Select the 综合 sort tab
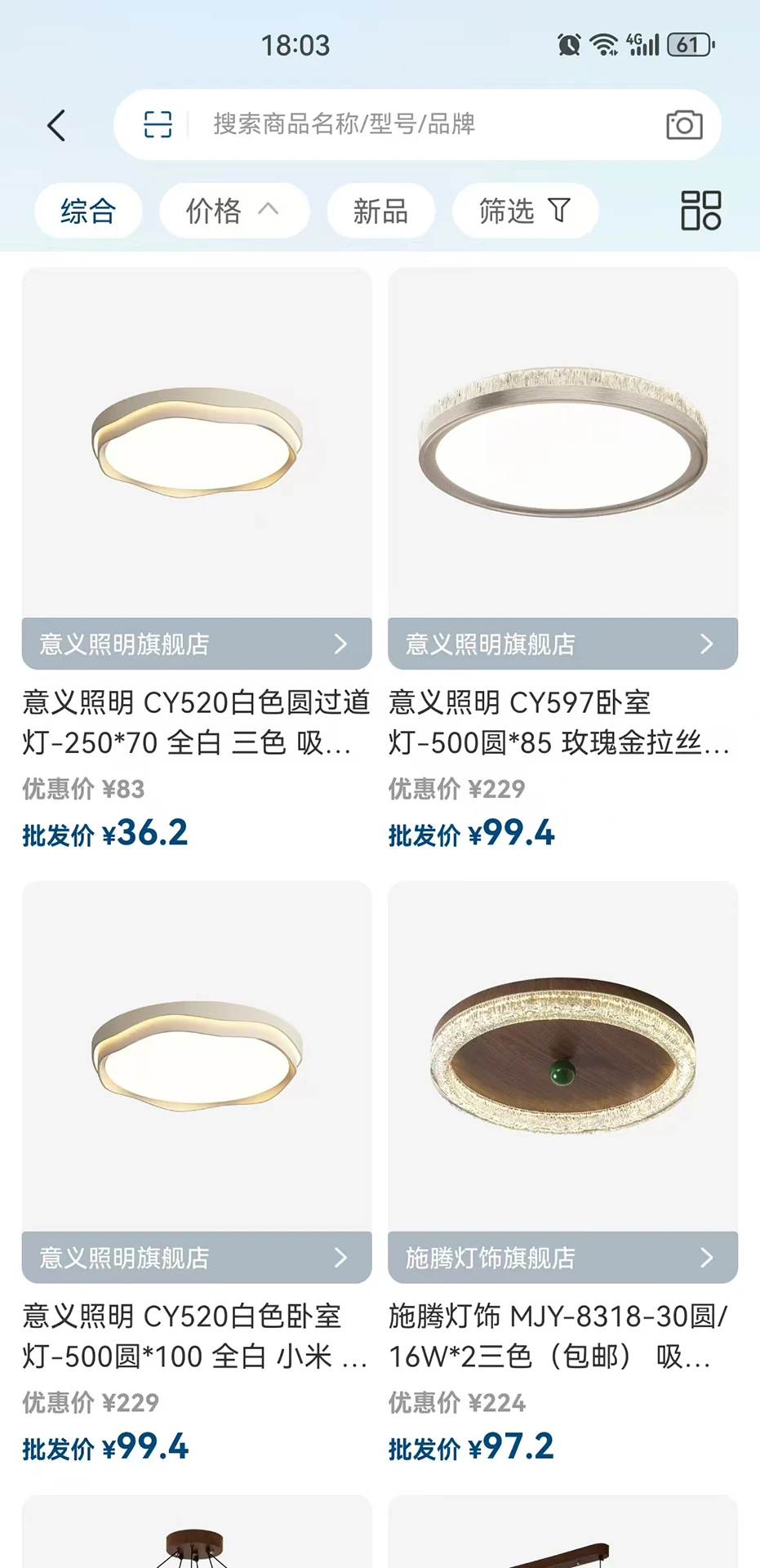Image resolution: width=760 pixels, height=1568 pixels. point(88,212)
